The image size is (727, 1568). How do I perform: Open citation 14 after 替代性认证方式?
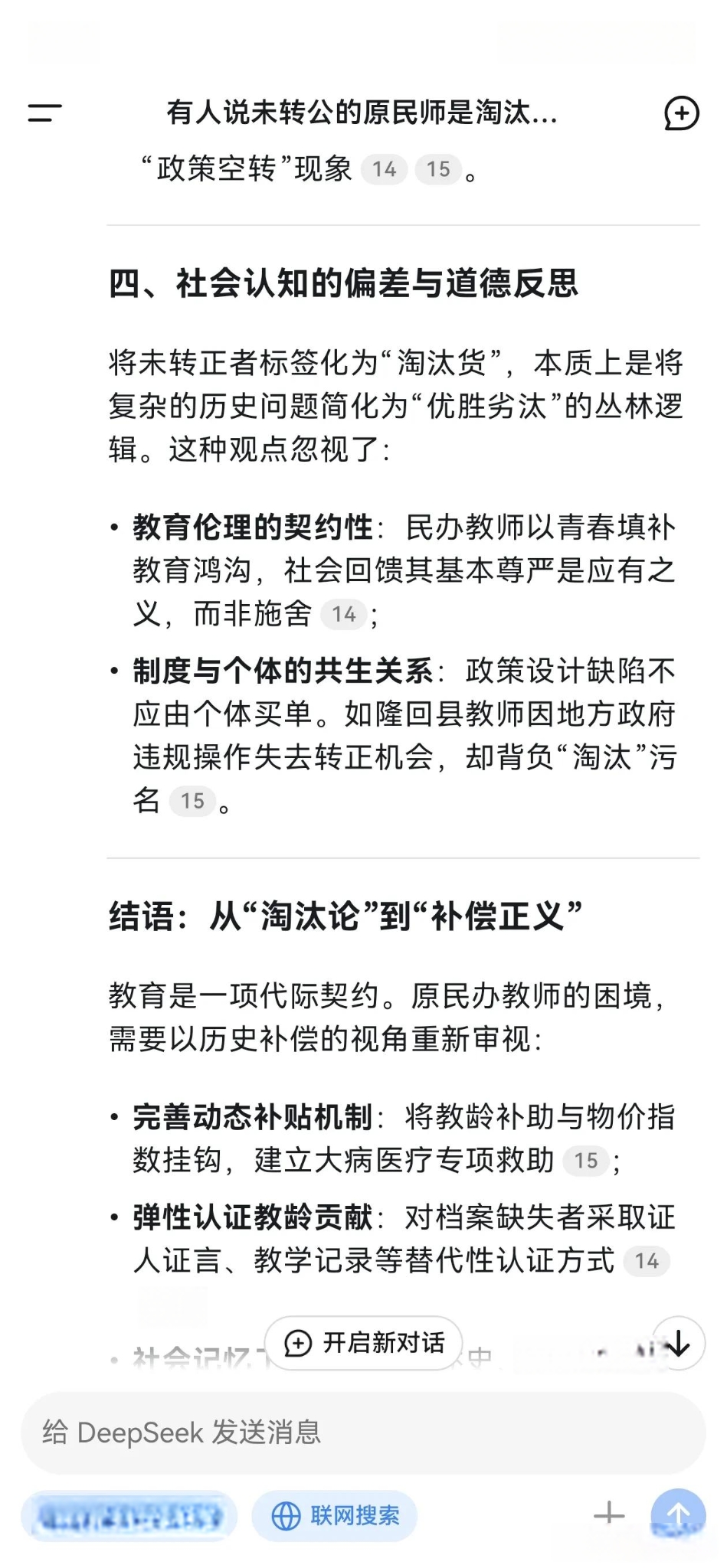pos(647,1261)
